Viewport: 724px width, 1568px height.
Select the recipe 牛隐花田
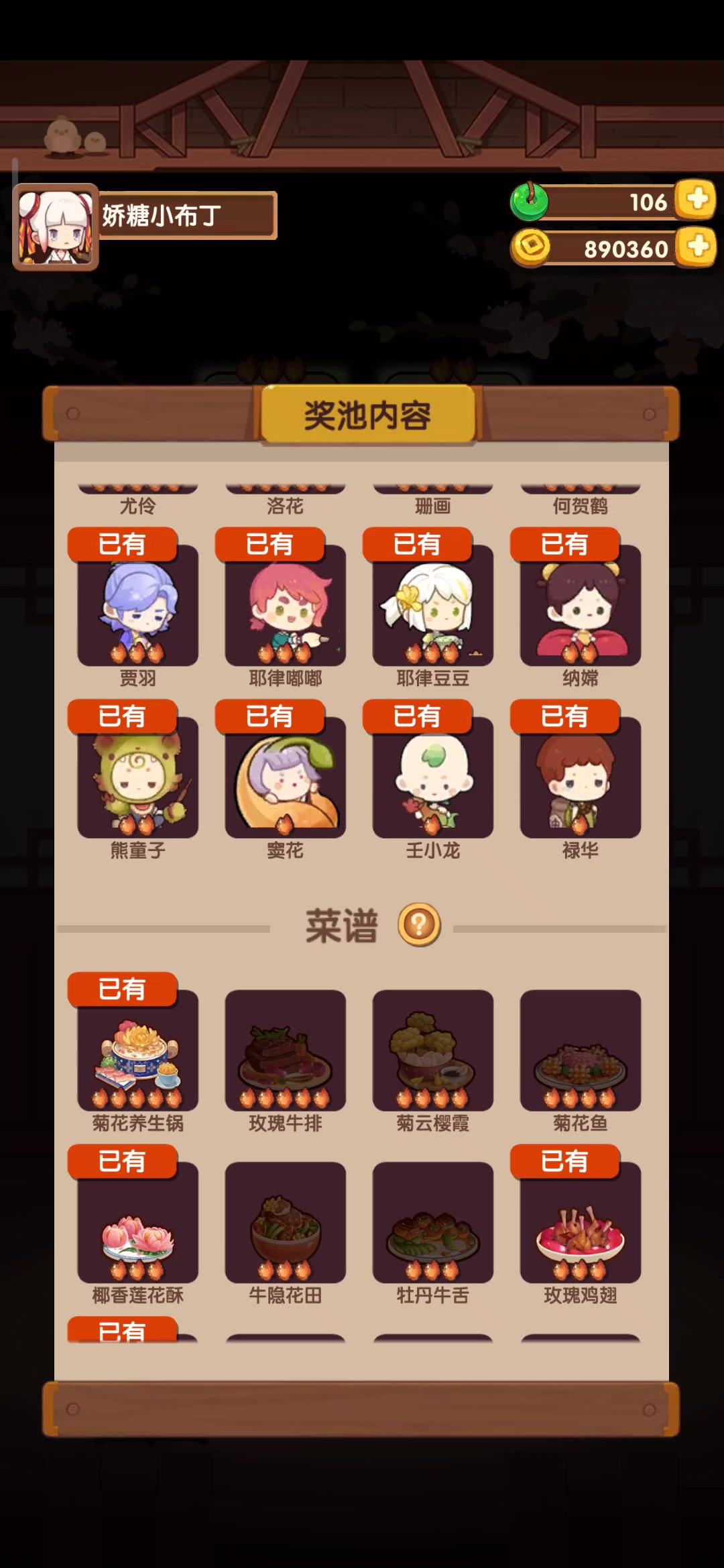(x=286, y=1222)
